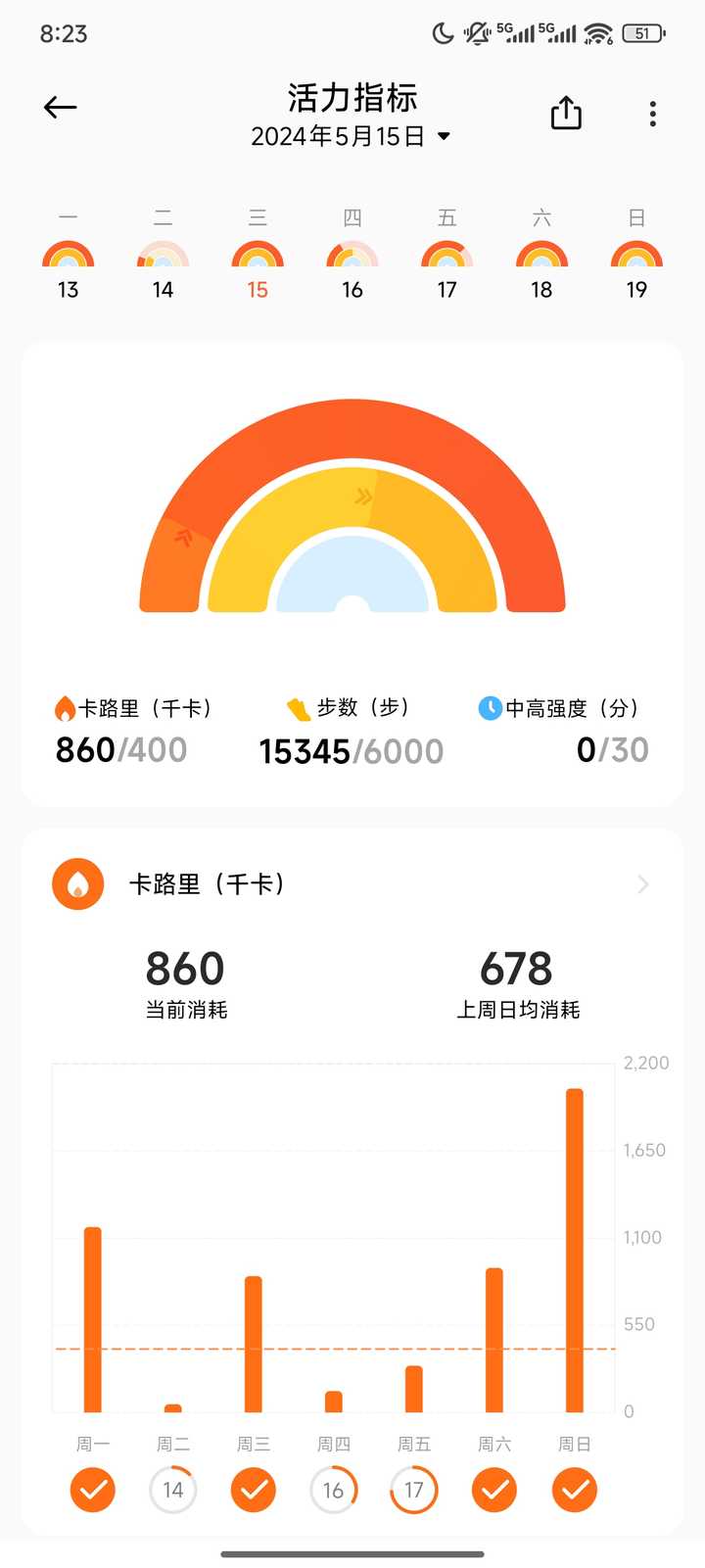705x1568 pixels.
Task: Tap the 周日 calorie bar in chart
Action: pyautogui.click(x=575, y=1250)
